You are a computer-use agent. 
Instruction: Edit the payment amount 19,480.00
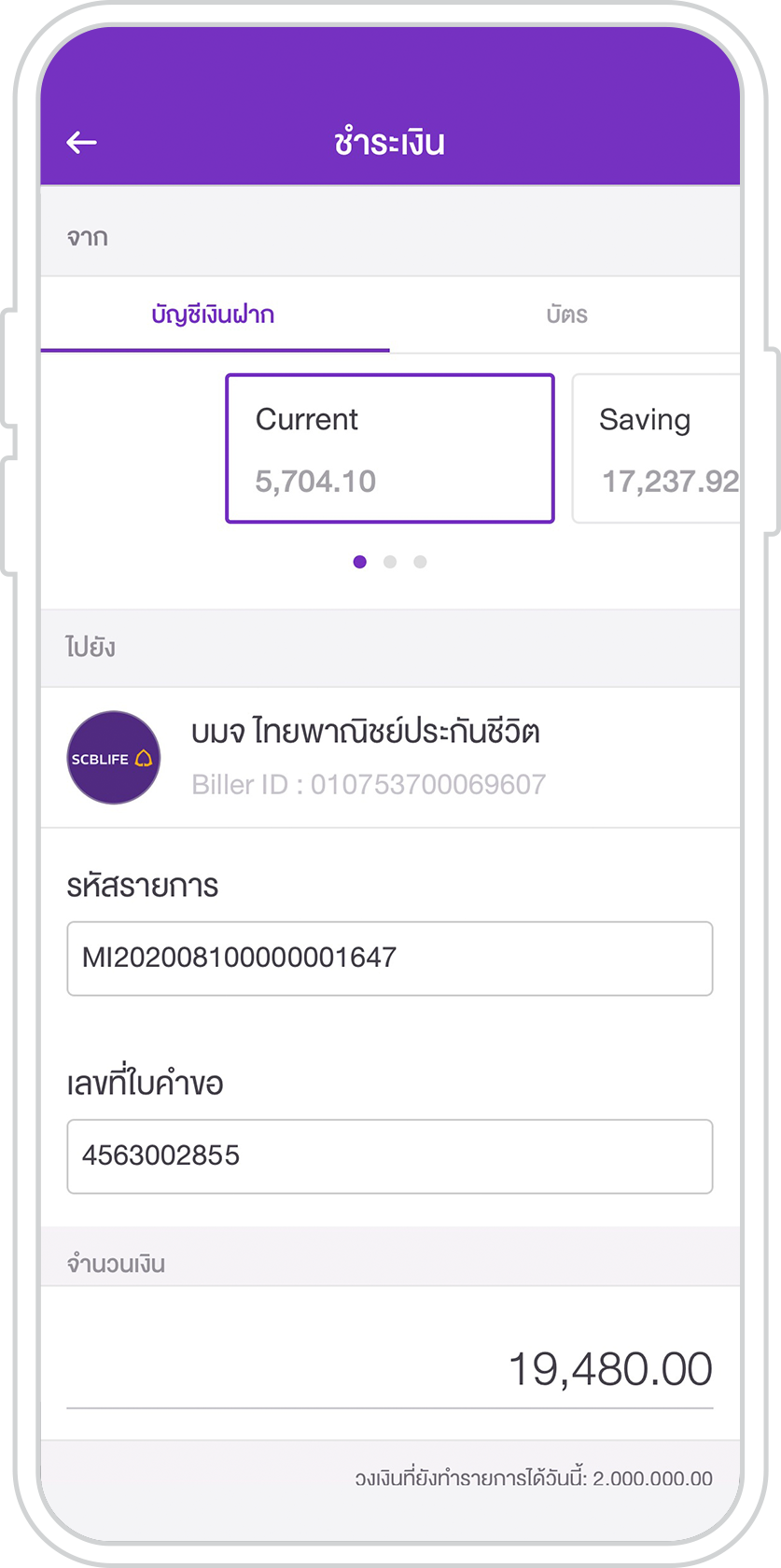tap(390, 1369)
